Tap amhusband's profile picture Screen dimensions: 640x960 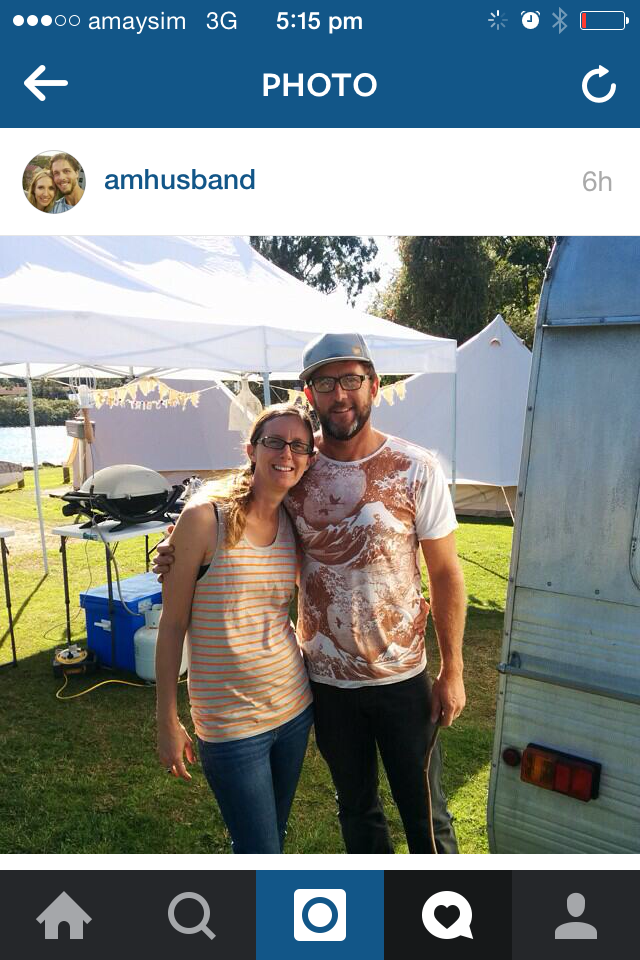point(54,182)
